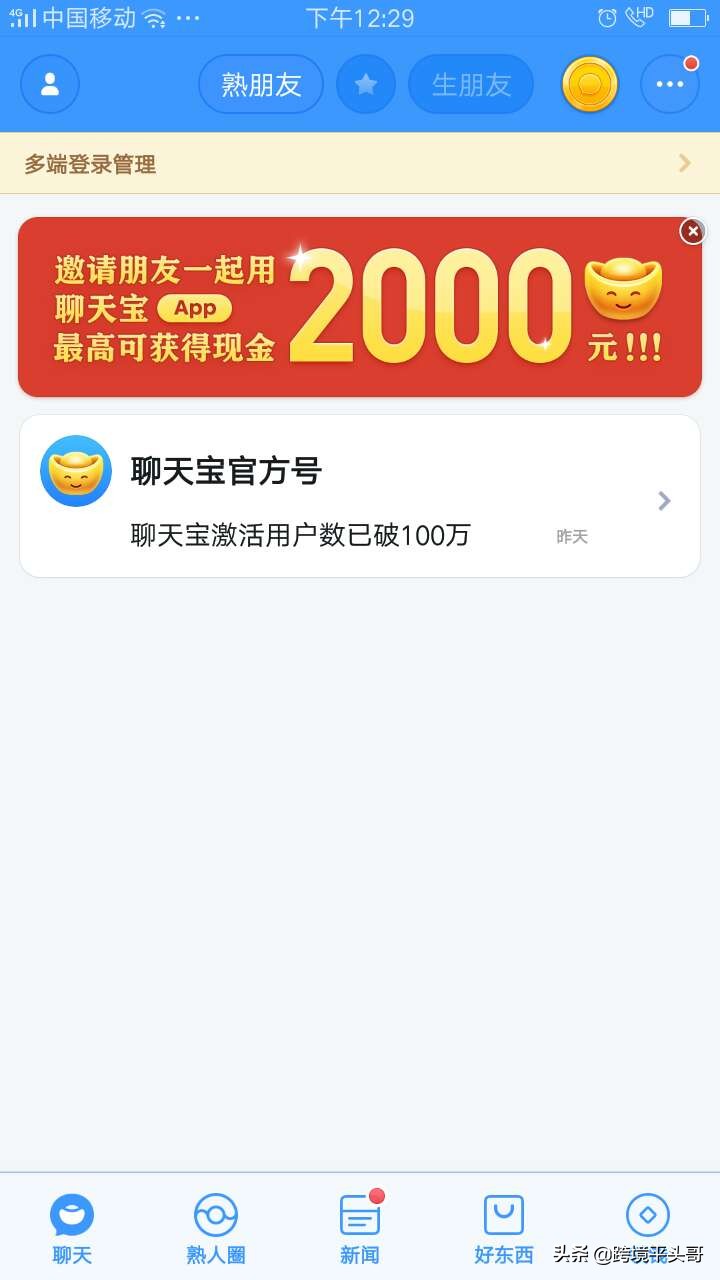Dismiss the 2000元 invite banner
This screenshot has width=720, height=1280.
pos(692,231)
